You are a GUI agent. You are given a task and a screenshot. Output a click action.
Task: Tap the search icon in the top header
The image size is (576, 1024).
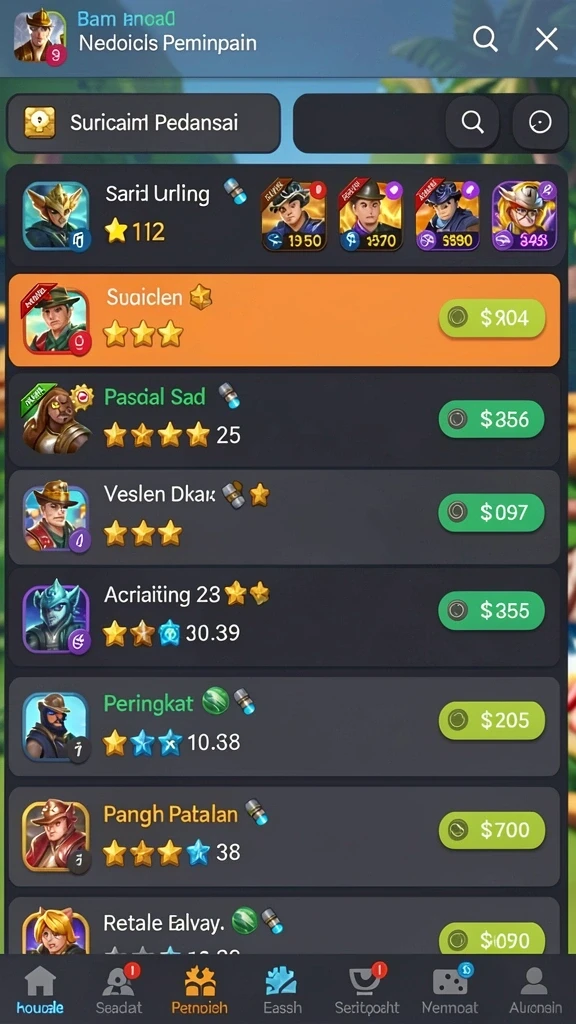(485, 39)
